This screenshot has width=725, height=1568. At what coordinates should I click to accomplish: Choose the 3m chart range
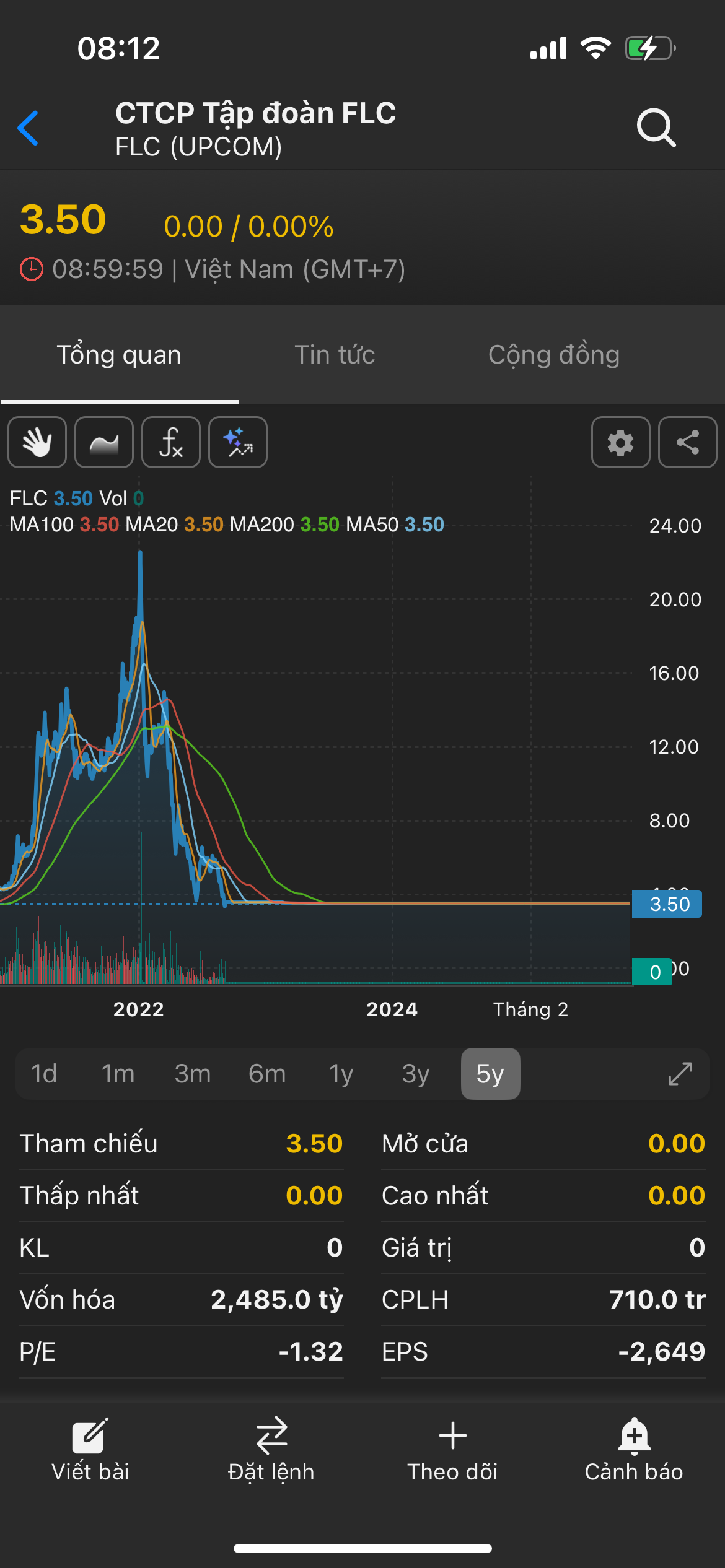coord(192,1074)
